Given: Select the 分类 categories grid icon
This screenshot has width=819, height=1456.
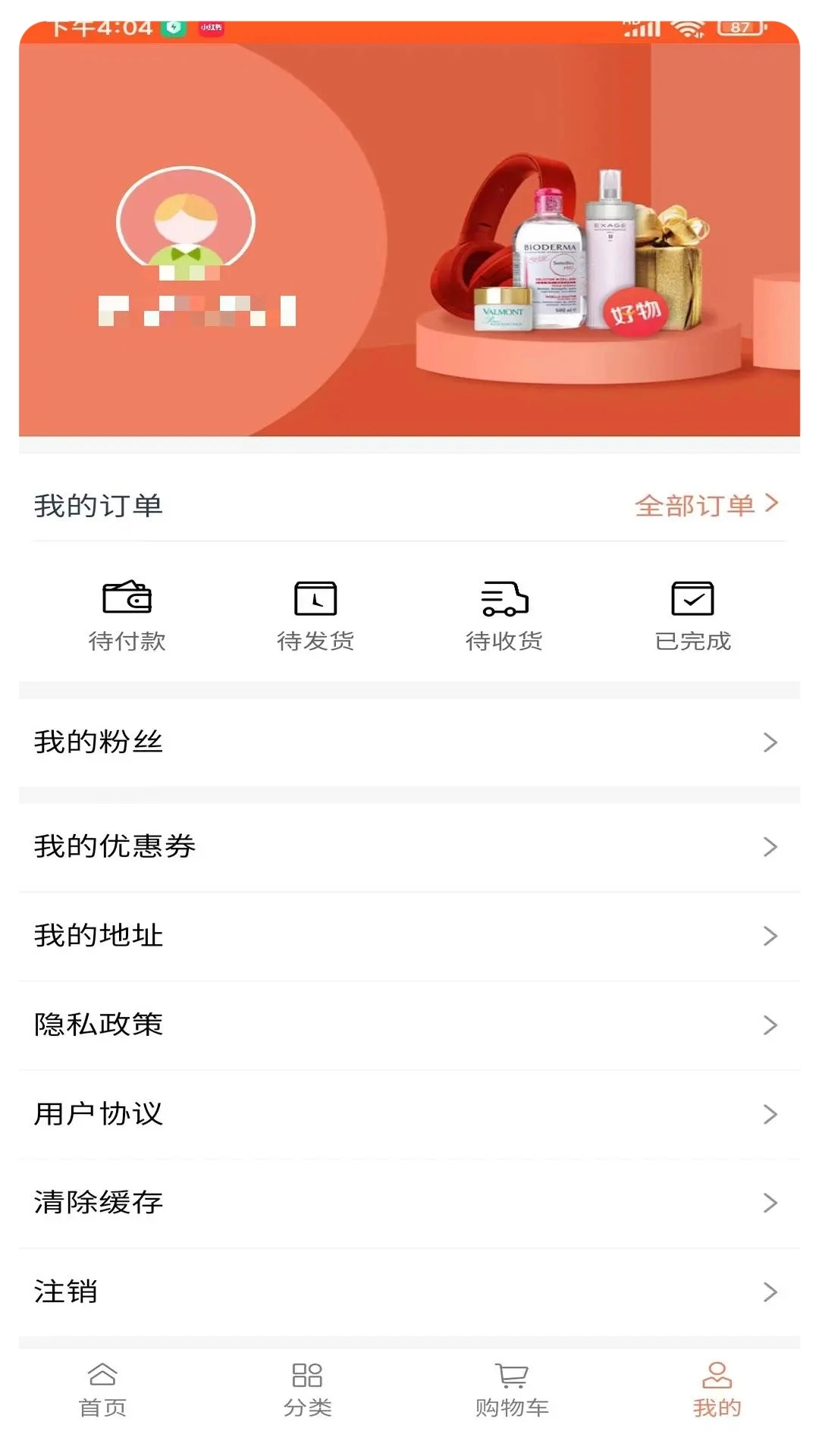Looking at the screenshot, I should [x=306, y=1388].
